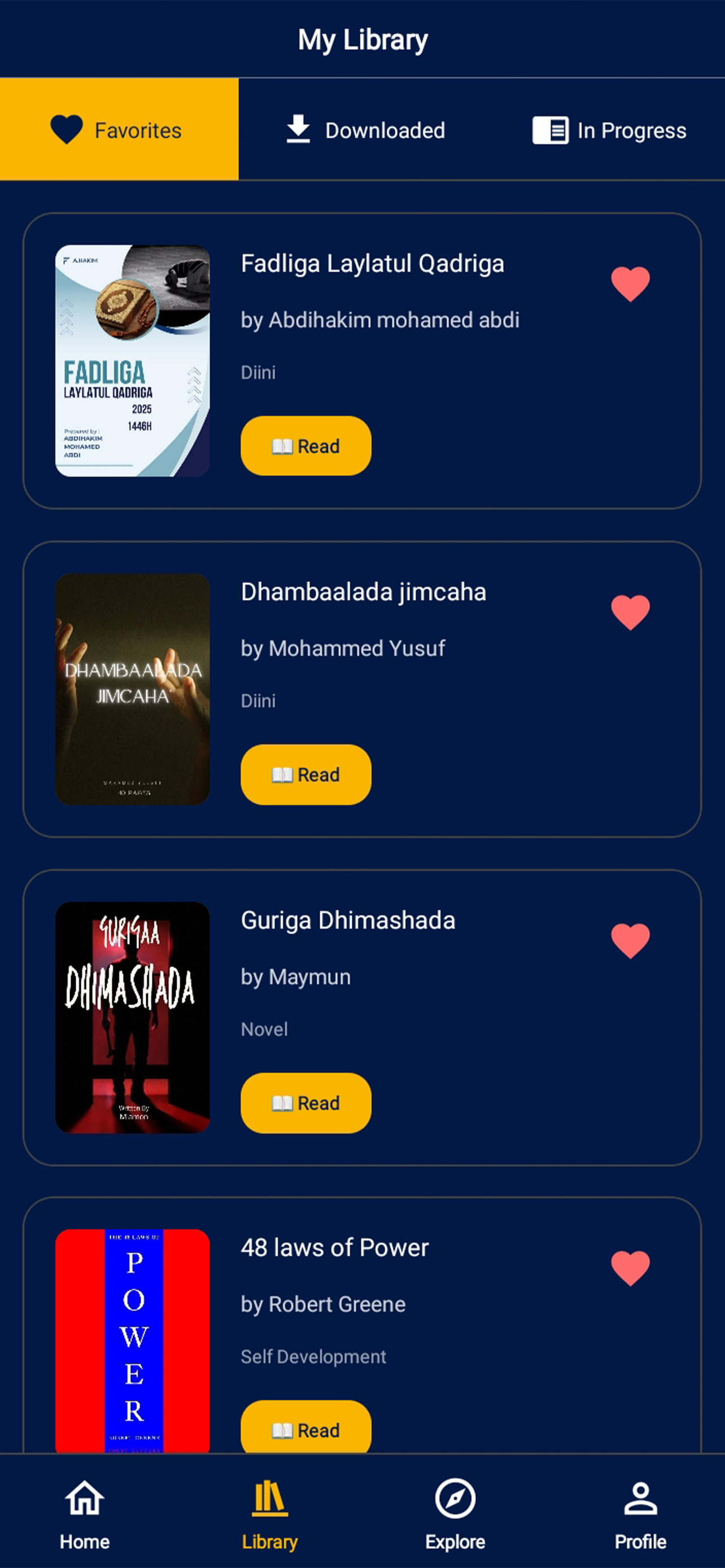Screen dimensions: 725x1568
Task: Read Fadliga Laylatul Qadriga
Action: point(305,446)
